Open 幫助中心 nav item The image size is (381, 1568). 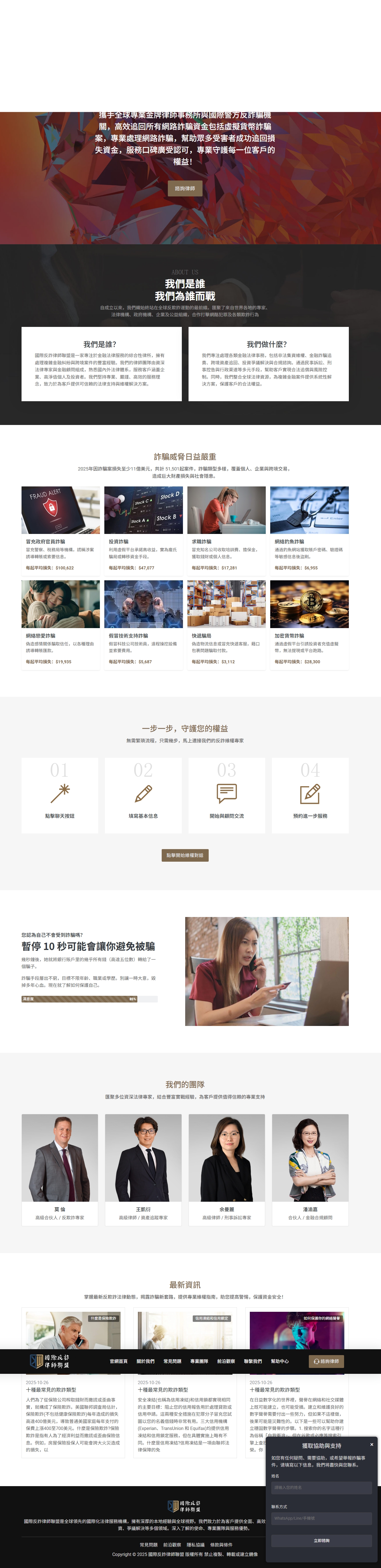[x=279, y=1361]
